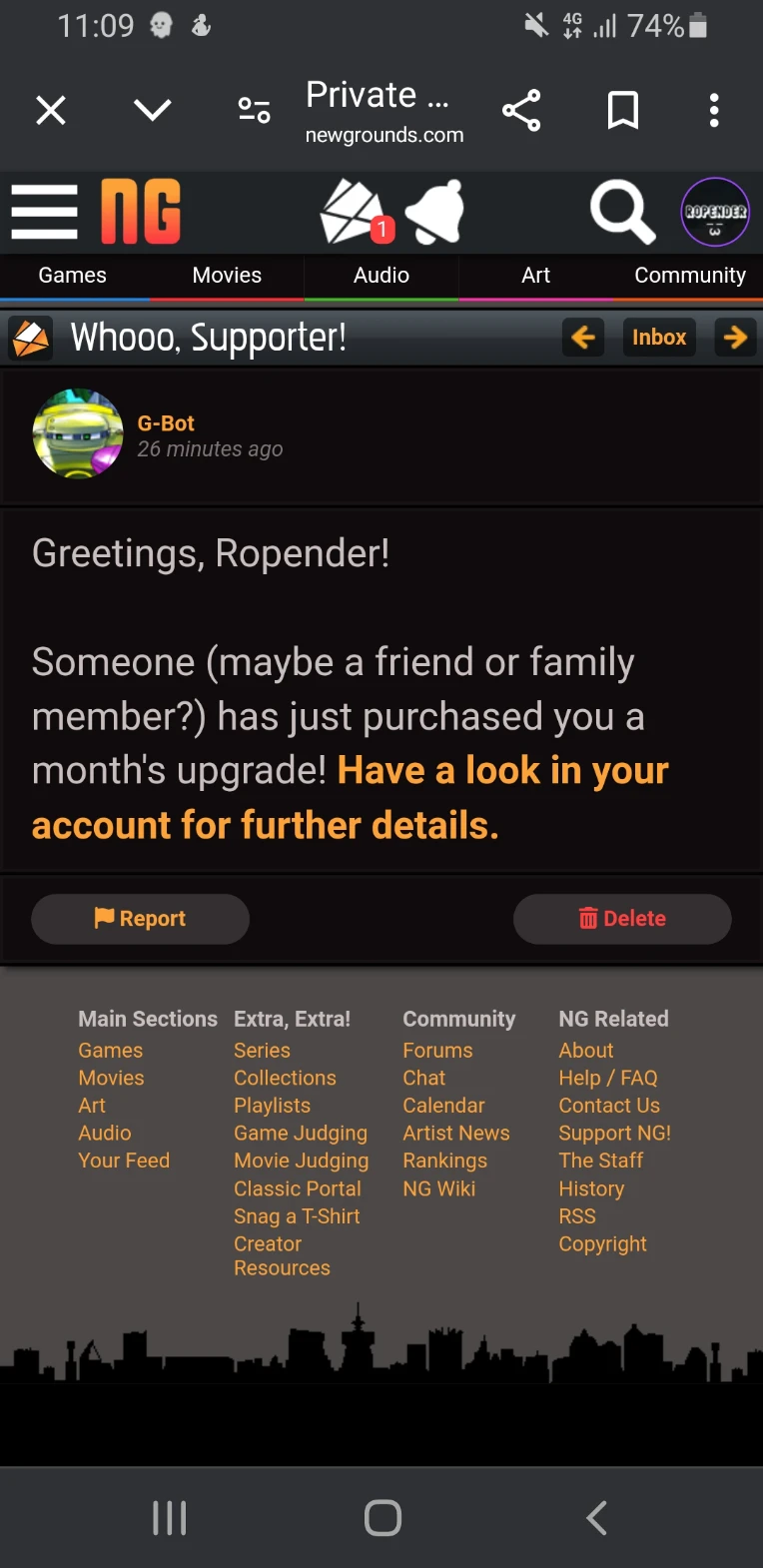
Task: Open the Newgrounds hamburger menu
Action: (x=44, y=212)
